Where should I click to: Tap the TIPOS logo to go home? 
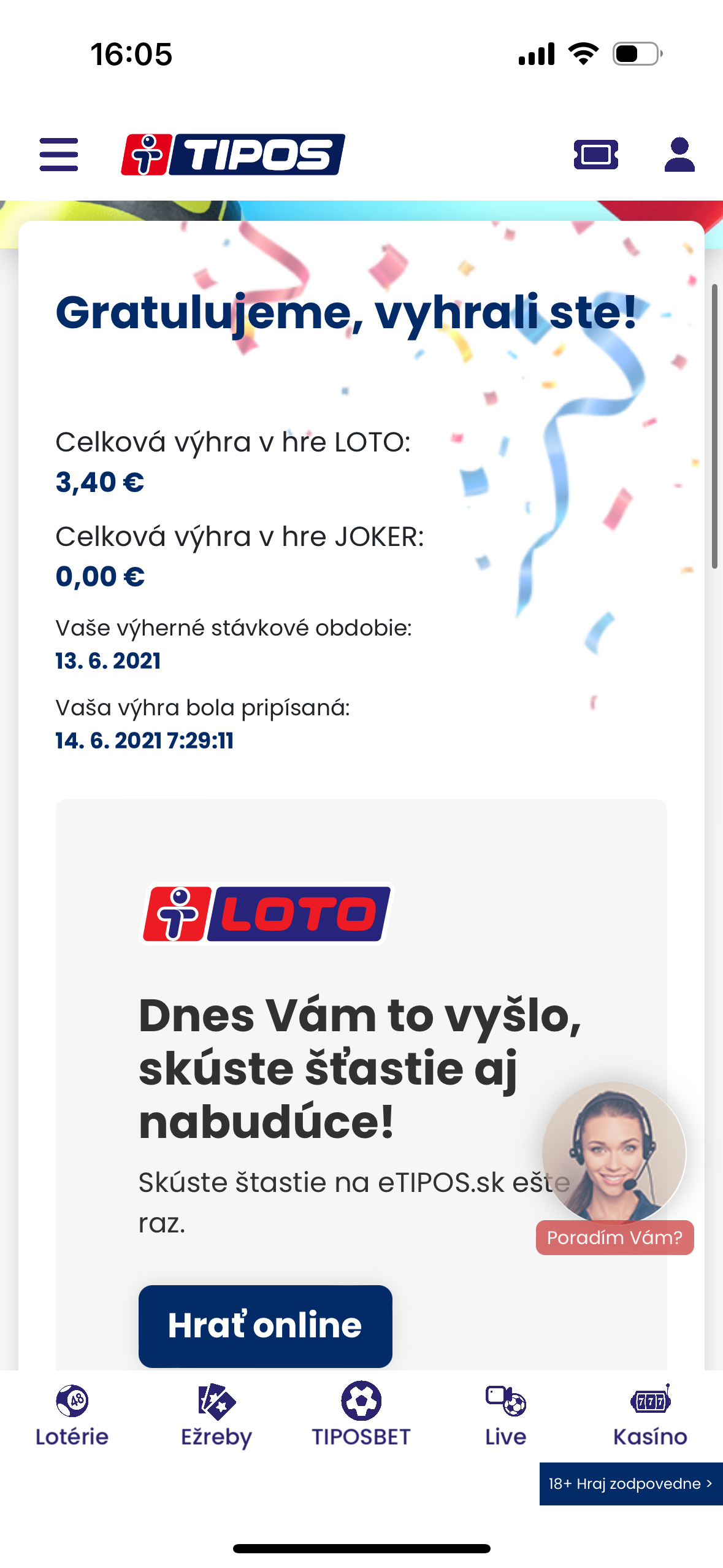pyautogui.click(x=233, y=155)
